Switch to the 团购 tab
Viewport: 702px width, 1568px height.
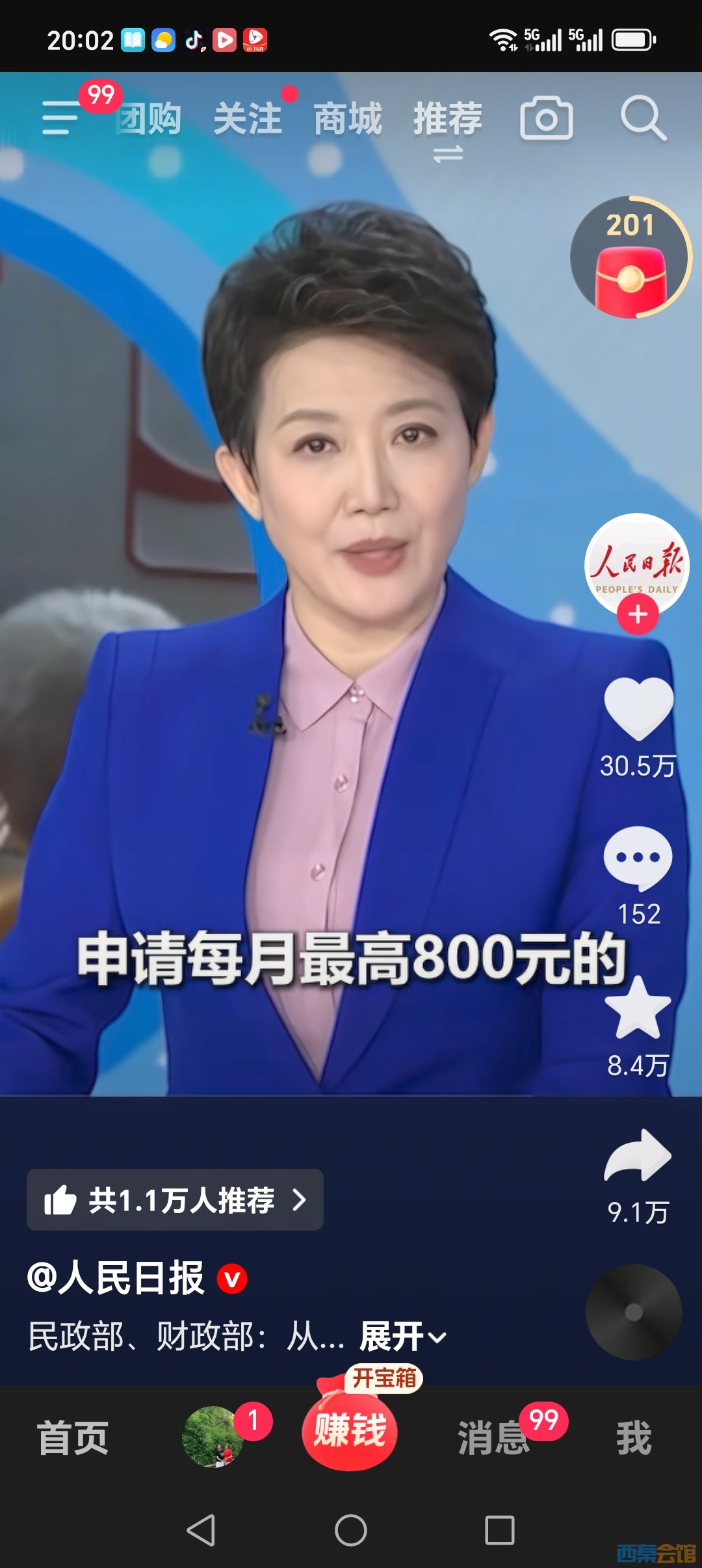point(149,119)
